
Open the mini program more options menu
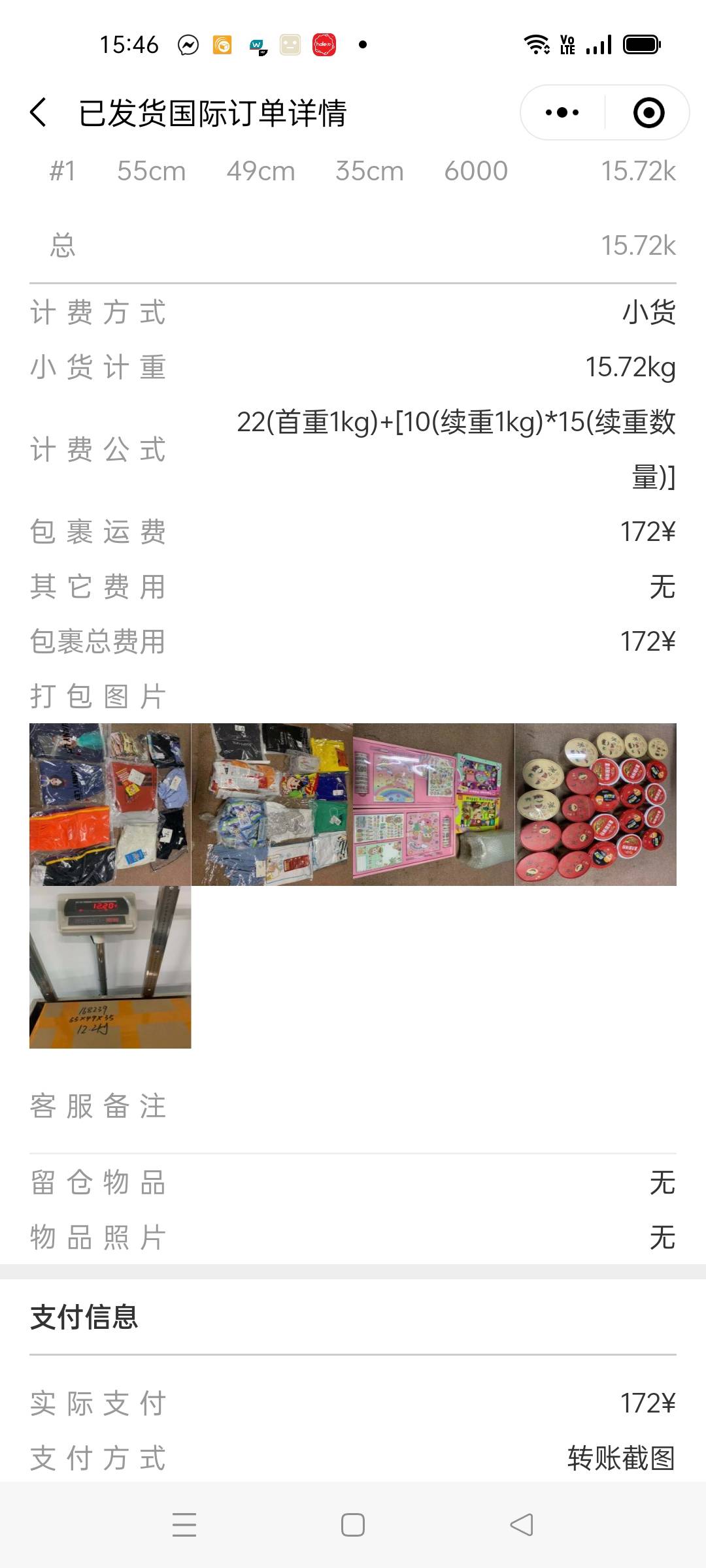[x=562, y=112]
